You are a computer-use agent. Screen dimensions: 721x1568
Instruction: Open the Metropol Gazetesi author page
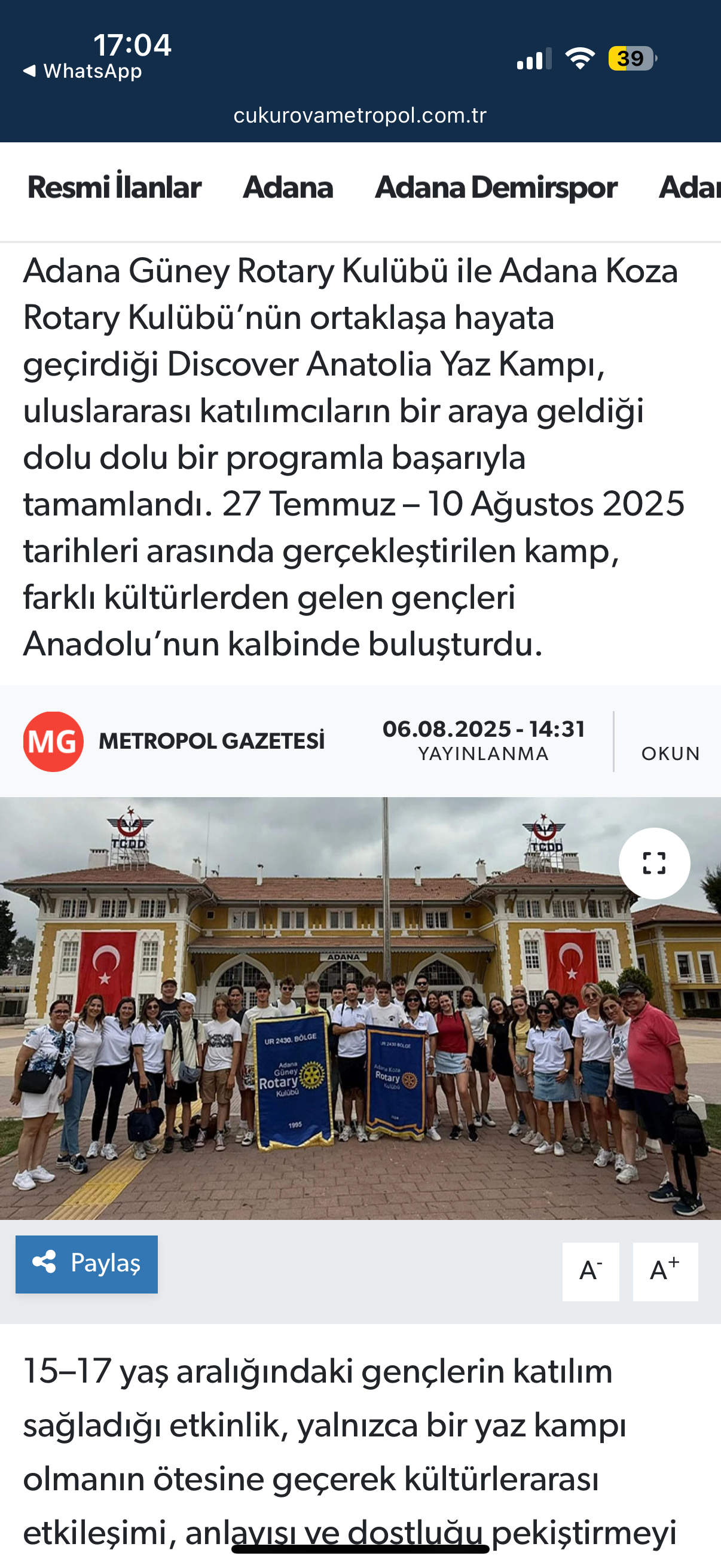click(x=210, y=741)
